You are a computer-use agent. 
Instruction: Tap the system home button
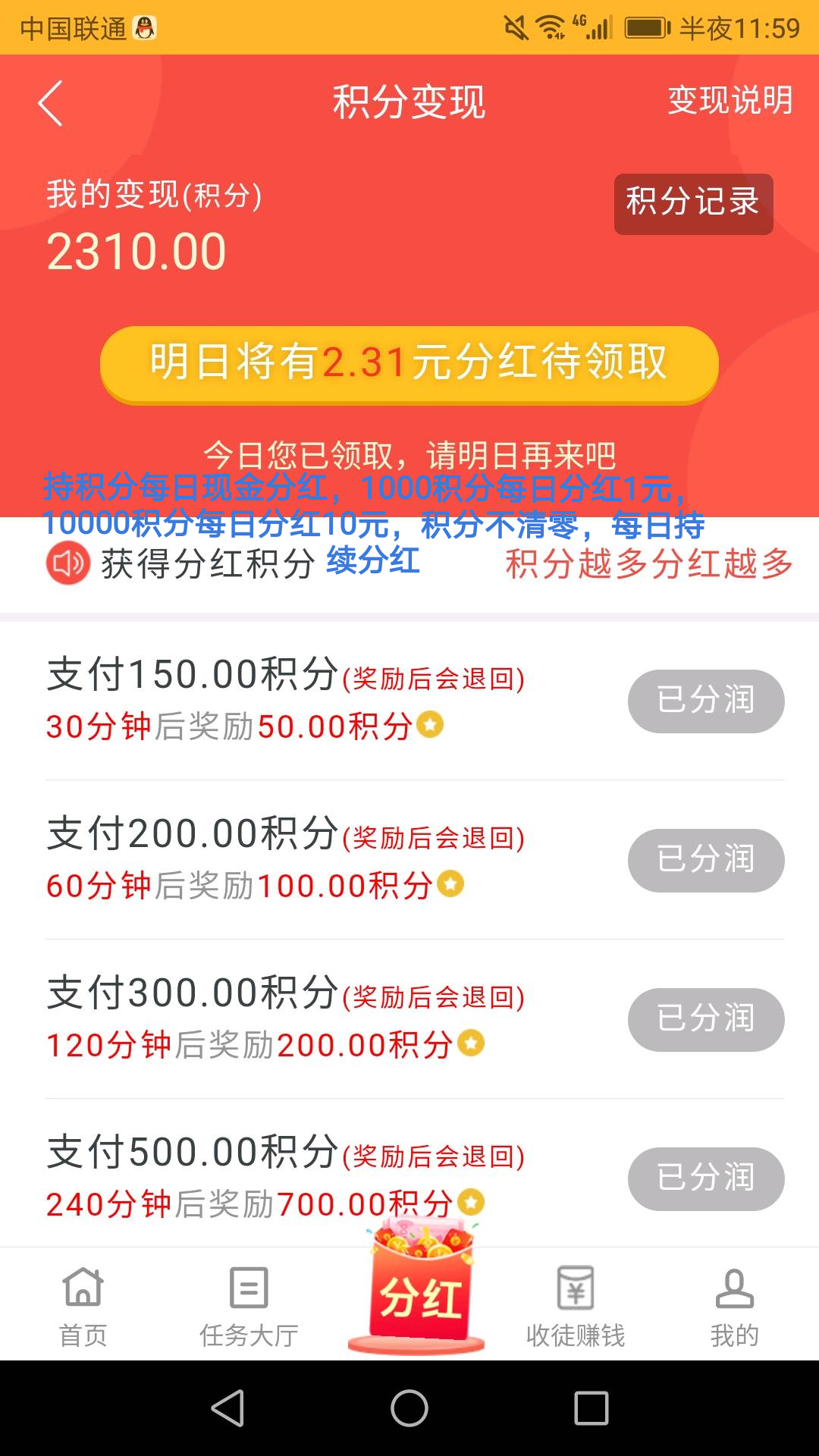click(x=409, y=1409)
